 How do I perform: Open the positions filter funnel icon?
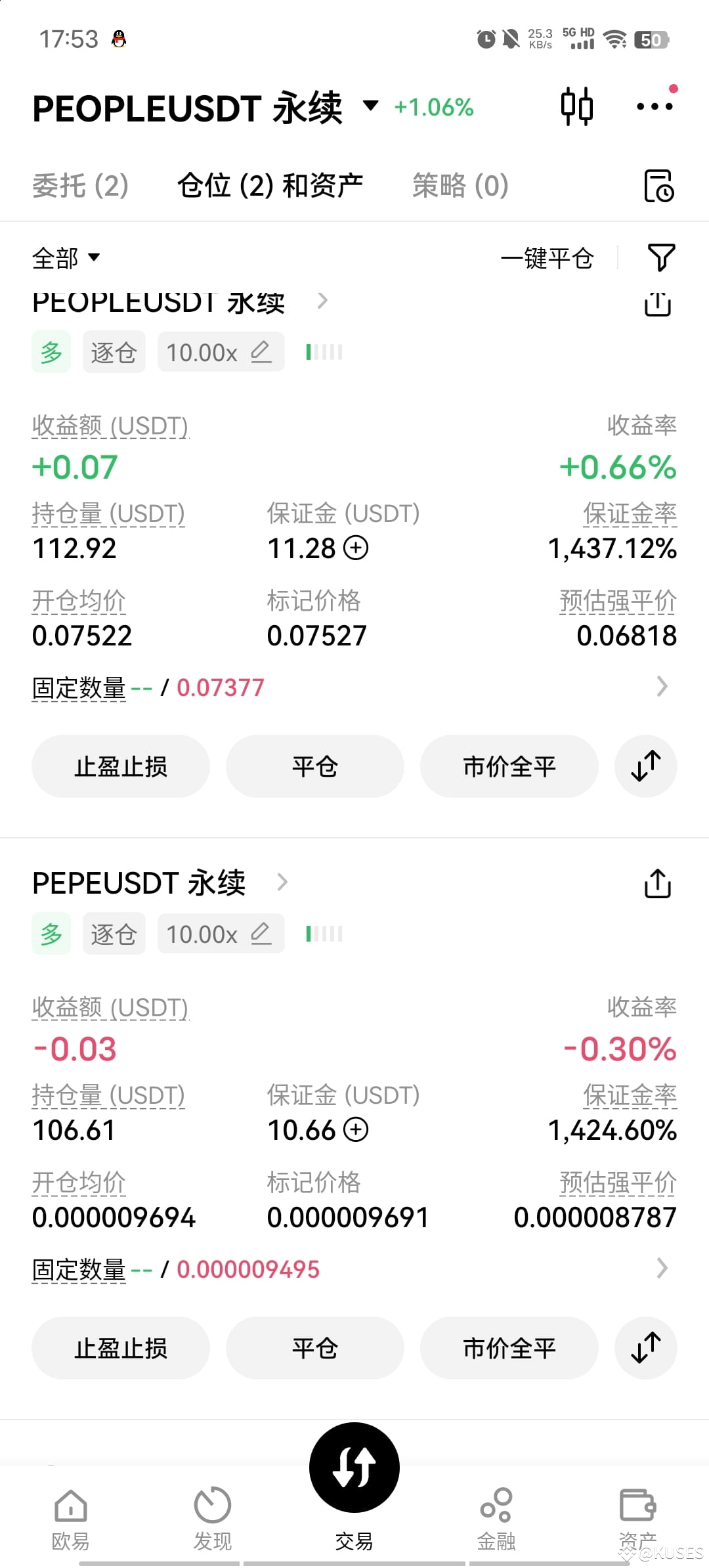661,257
